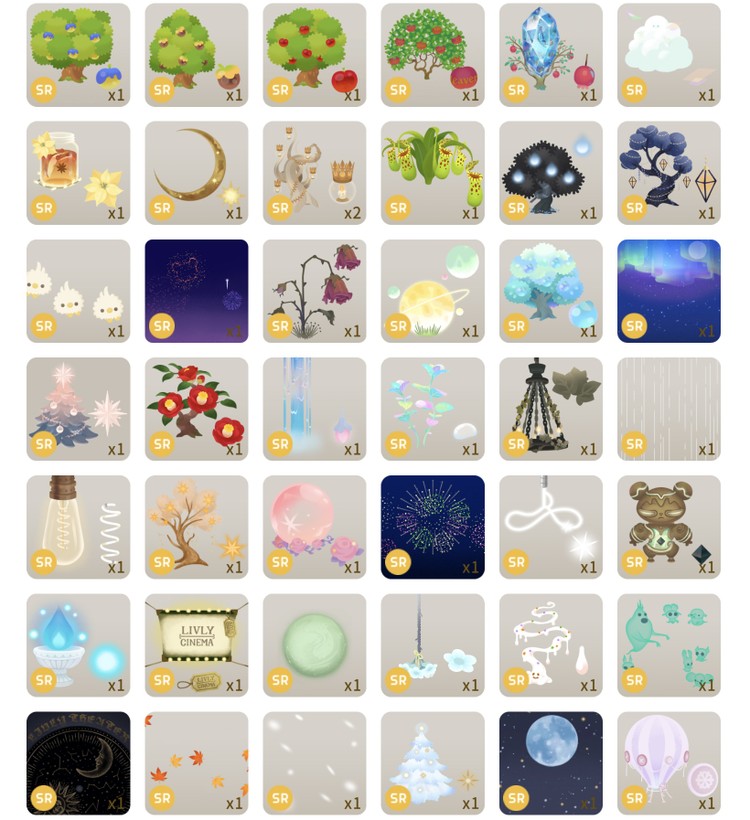Viewport: 750px width, 820px height.
Task: Open the Livly Cinema sign item
Action: click(196, 644)
